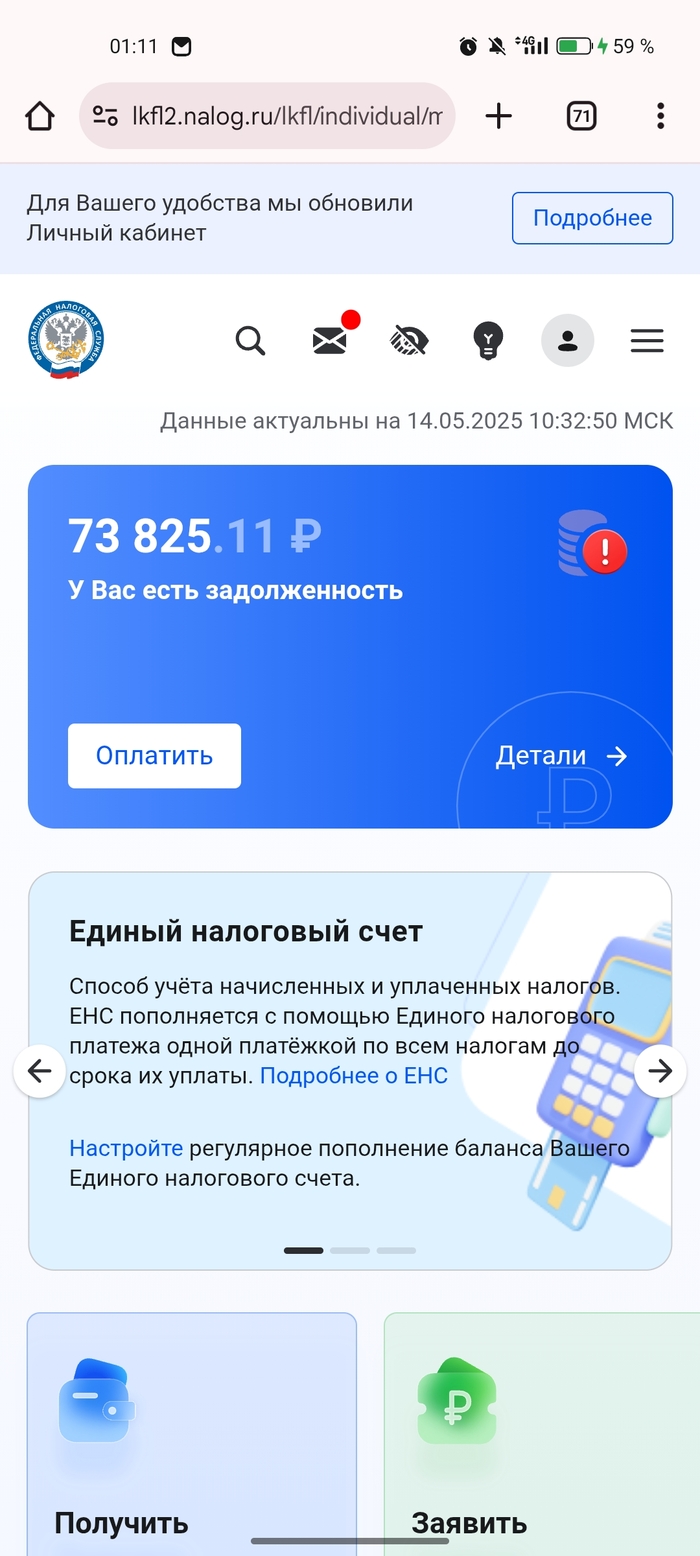
Task: Go to the browser home page
Action: point(40,117)
